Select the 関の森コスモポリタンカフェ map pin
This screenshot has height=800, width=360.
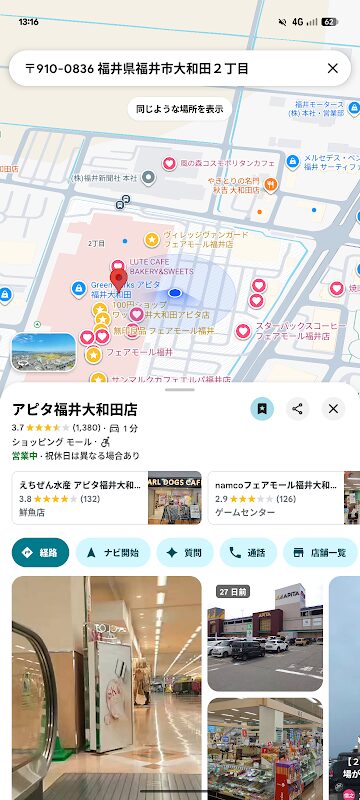tap(169, 164)
